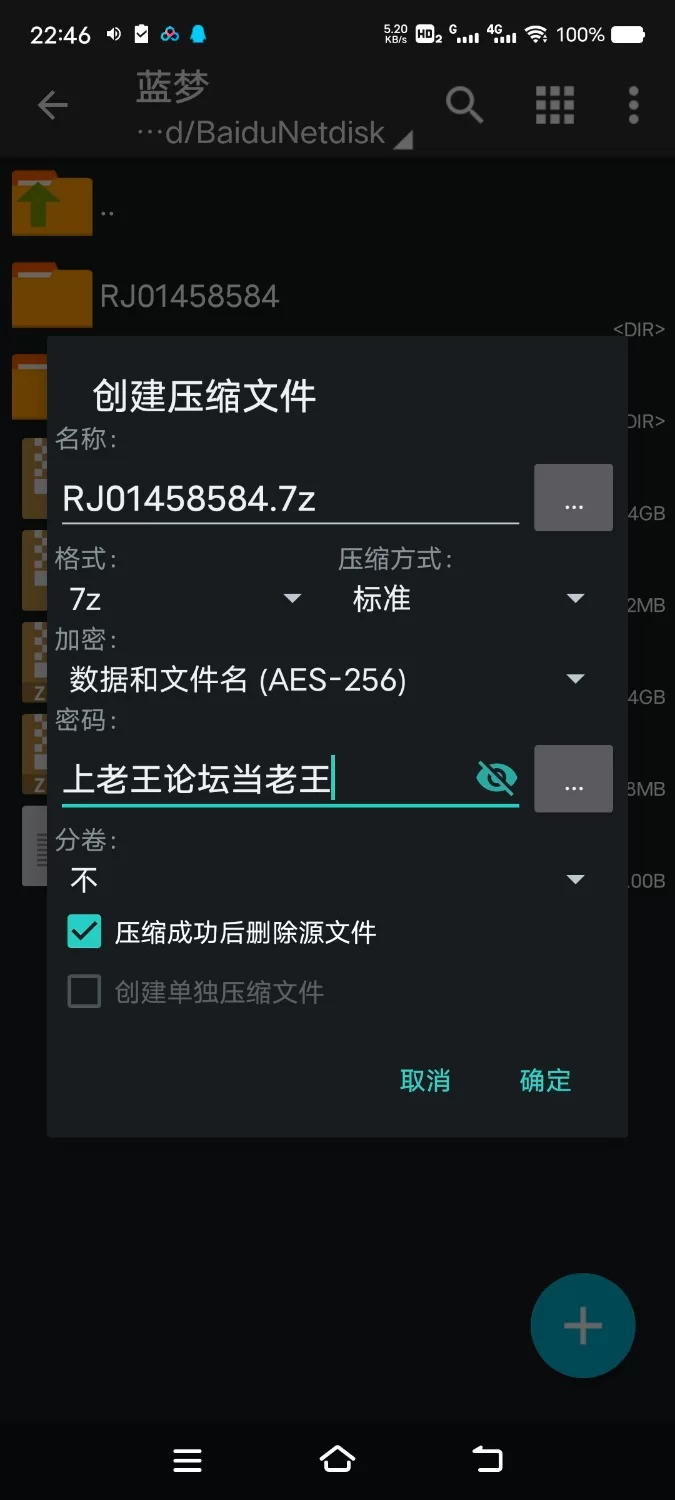Screen dimensions: 675x1500
Task: Confirm archive creation with 确定
Action: (545, 1080)
